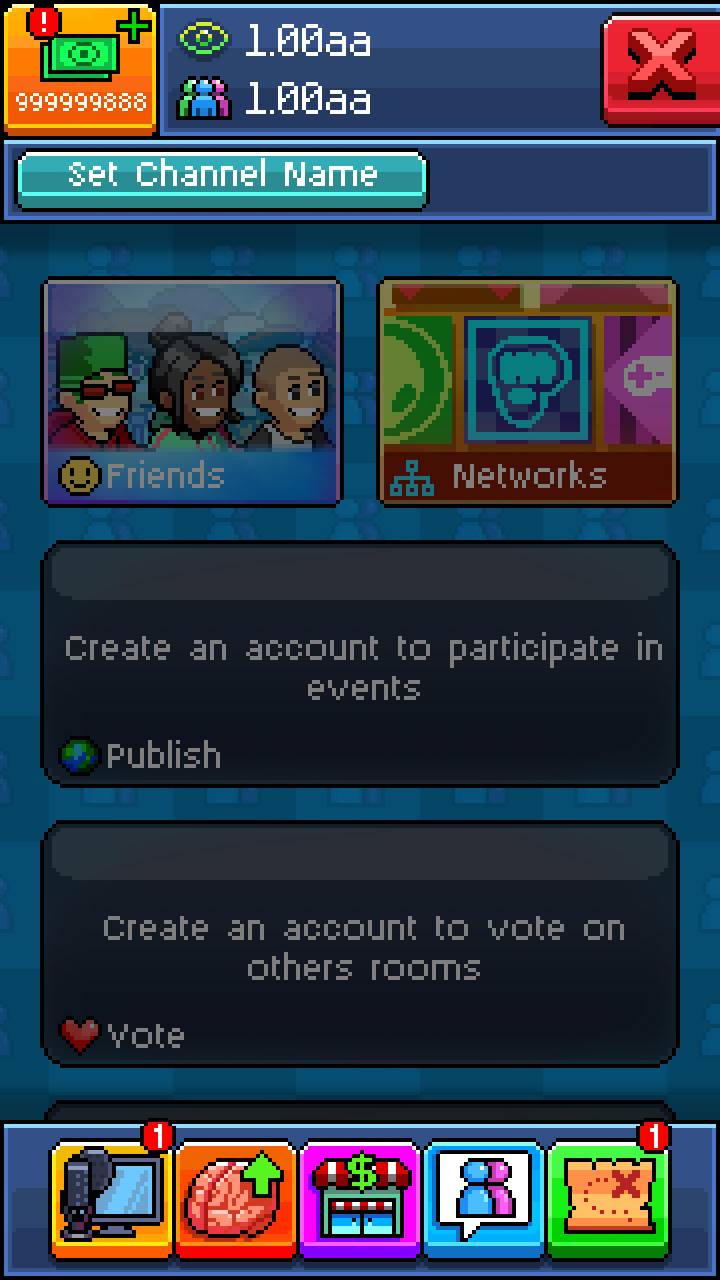Viewport: 720px width, 1280px height.
Task: Open the Publish events card
Action: [360, 664]
